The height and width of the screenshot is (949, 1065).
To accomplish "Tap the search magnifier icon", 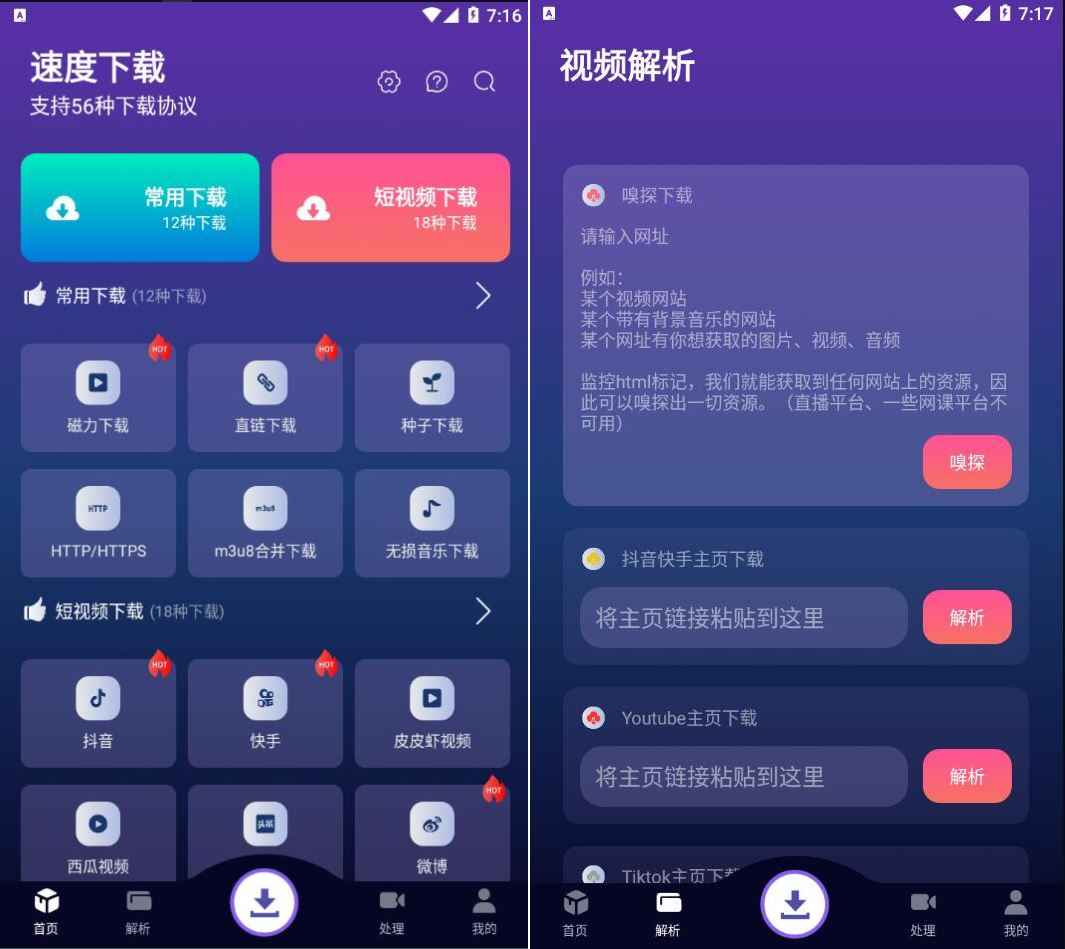I will tap(485, 82).
